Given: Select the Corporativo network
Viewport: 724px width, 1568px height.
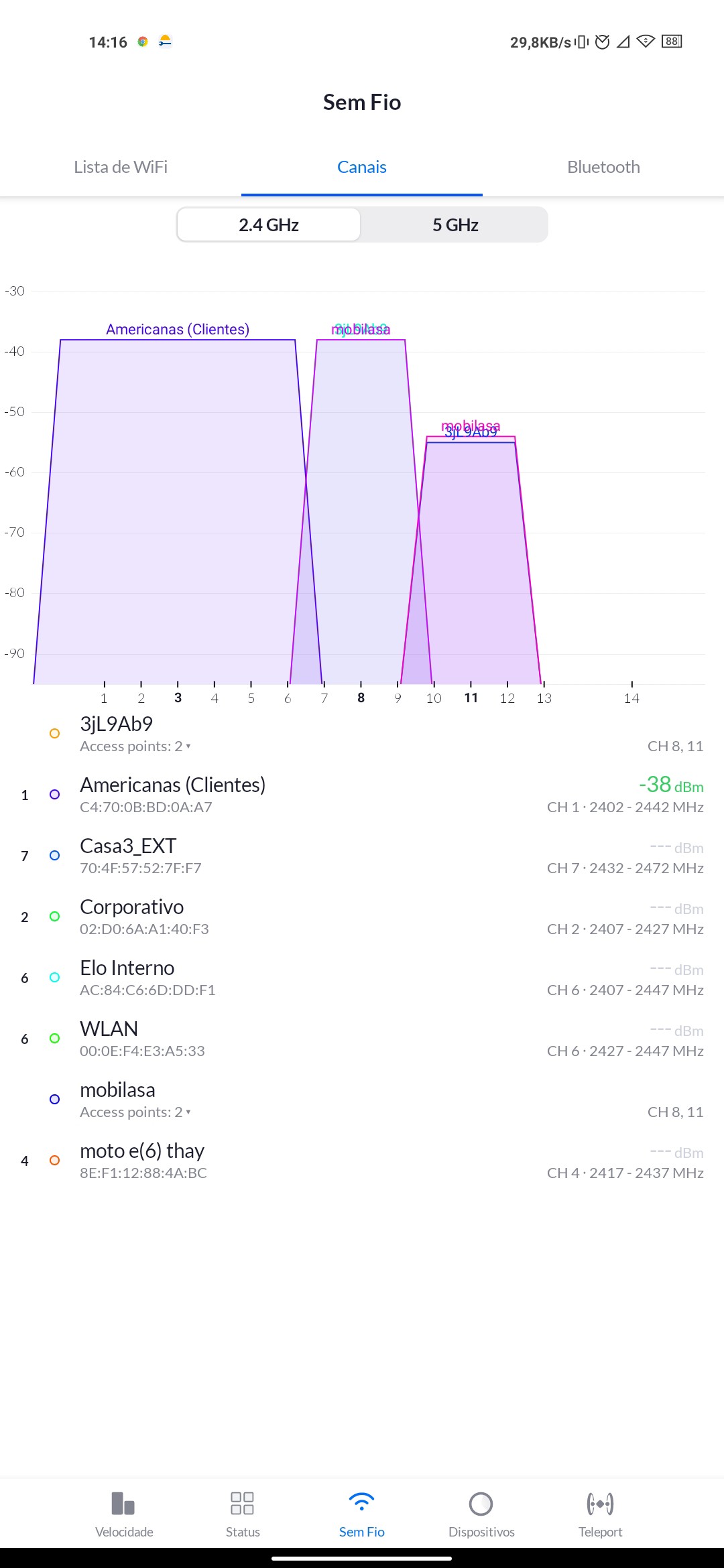Looking at the screenshot, I should pos(362,917).
